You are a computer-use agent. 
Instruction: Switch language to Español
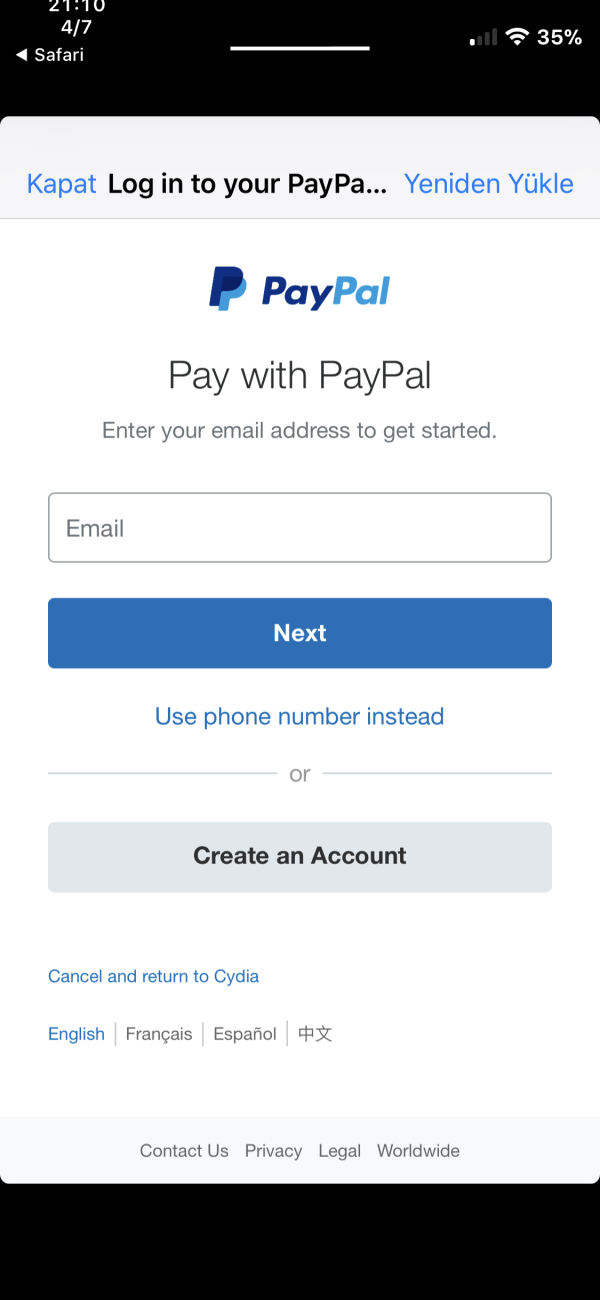coord(245,1035)
